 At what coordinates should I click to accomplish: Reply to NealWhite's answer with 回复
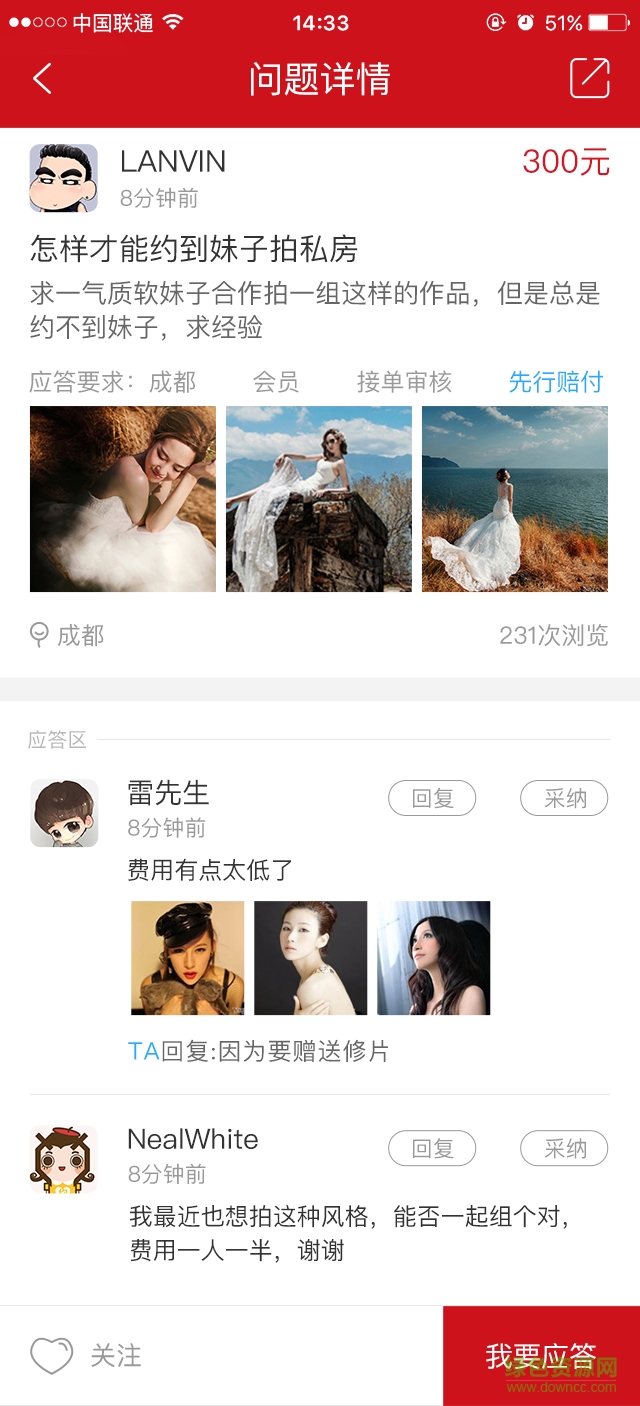click(x=432, y=1149)
